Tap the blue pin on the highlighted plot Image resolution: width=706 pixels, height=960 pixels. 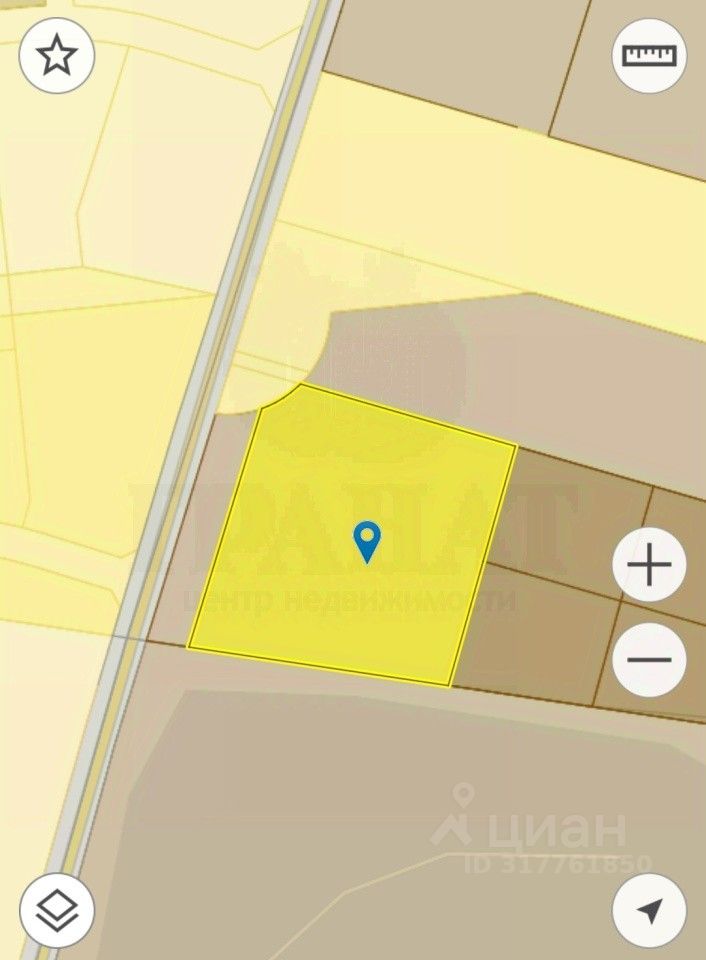[368, 541]
